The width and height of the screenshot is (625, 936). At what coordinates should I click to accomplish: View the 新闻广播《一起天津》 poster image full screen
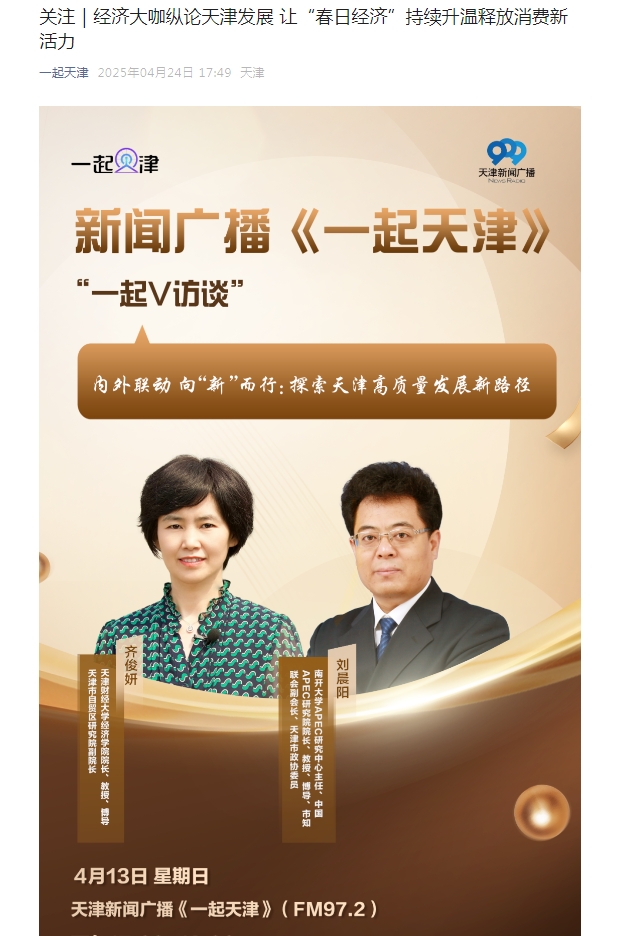[310, 520]
